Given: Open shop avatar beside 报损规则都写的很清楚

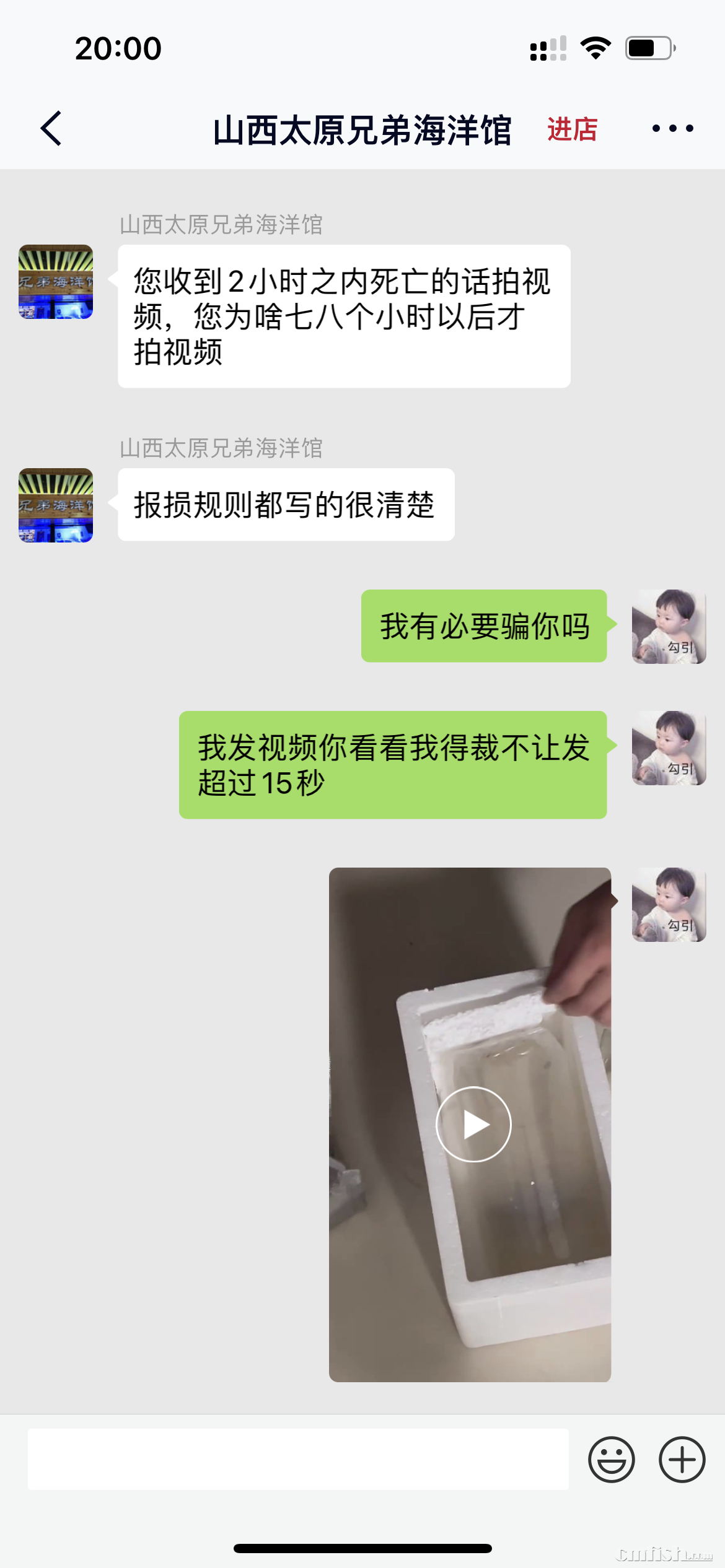Looking at the screenshot, I should click(56, 505).
